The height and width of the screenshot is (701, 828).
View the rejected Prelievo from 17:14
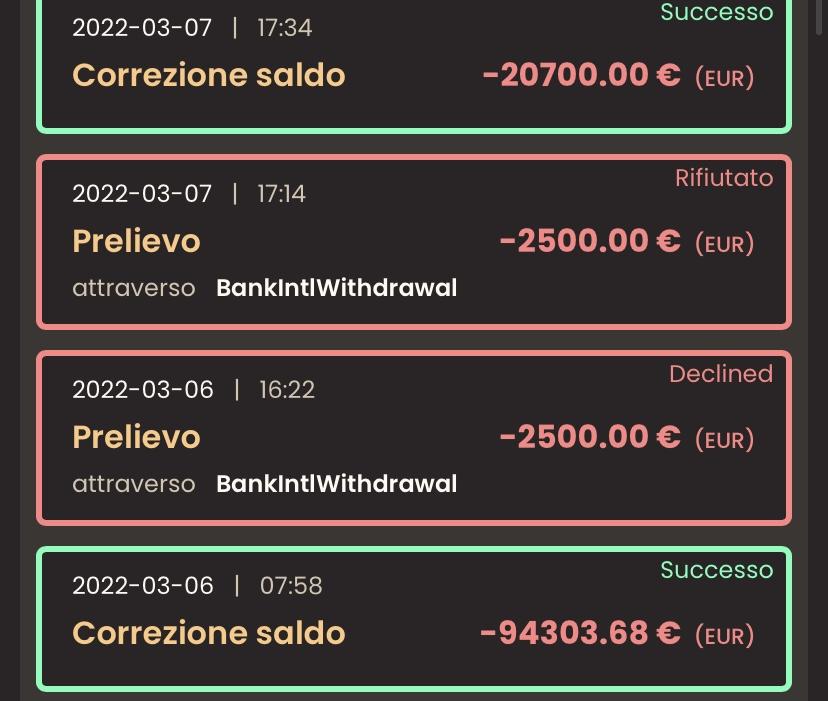click(413, 241)
